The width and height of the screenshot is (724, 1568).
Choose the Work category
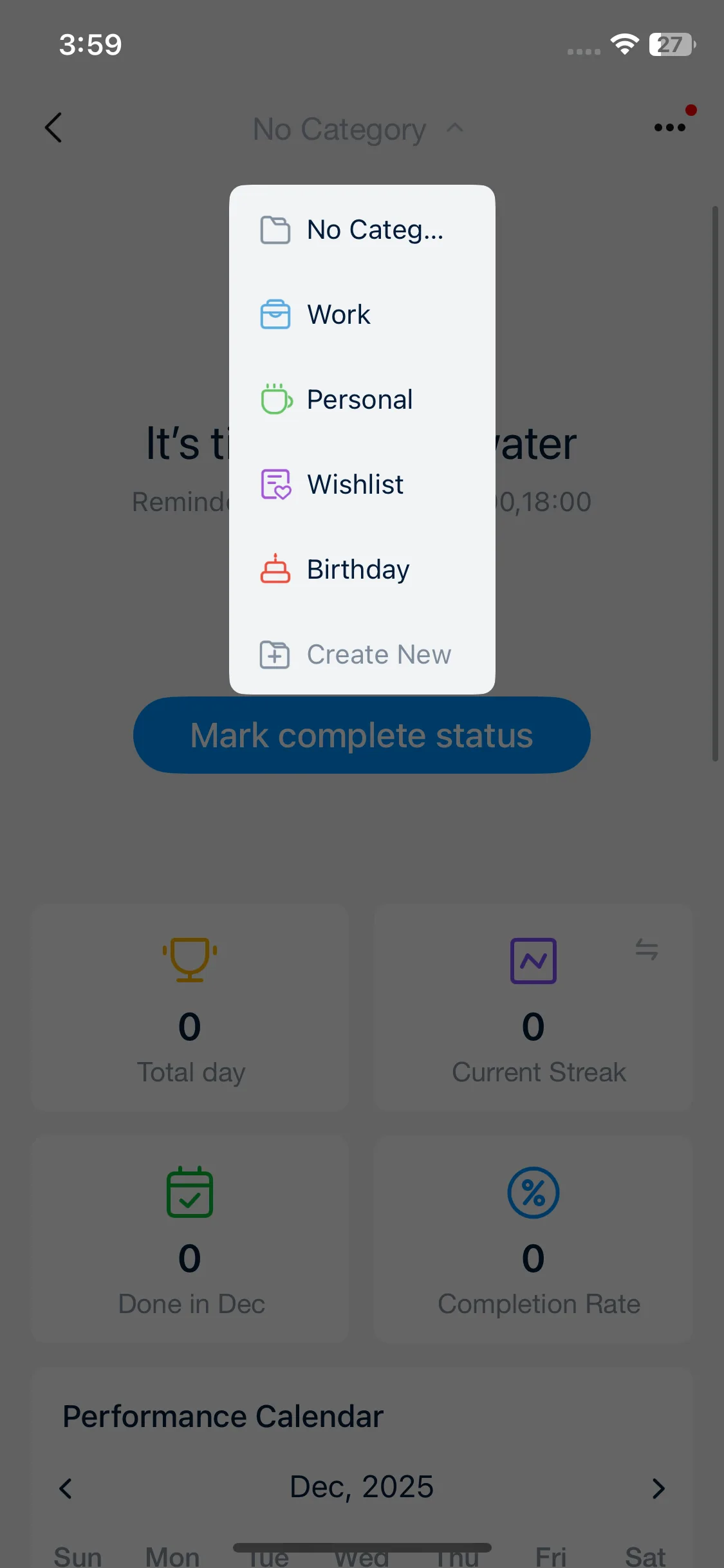(360, 315)
